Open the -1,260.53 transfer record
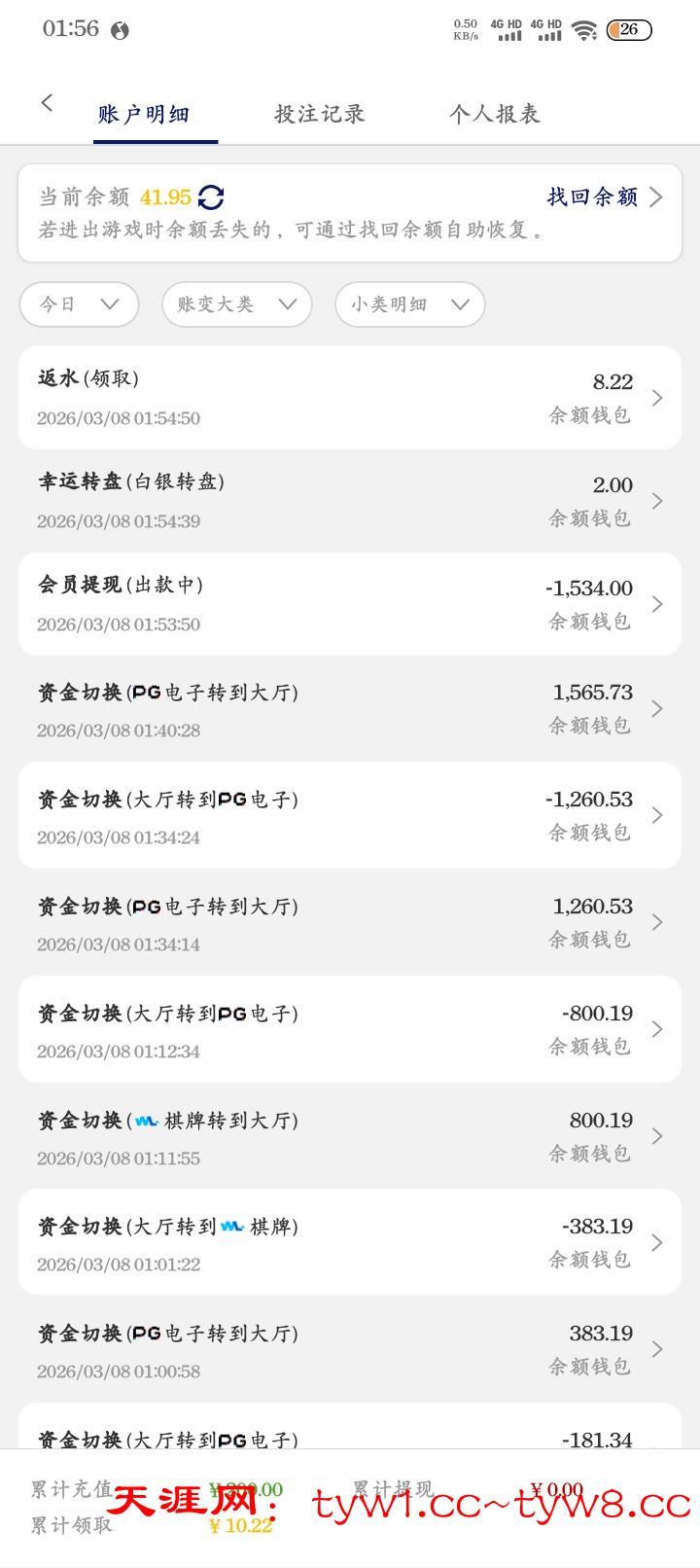The width and height of the screenshot is (700, 1568). pyautogui.click(x=349, y=815)
